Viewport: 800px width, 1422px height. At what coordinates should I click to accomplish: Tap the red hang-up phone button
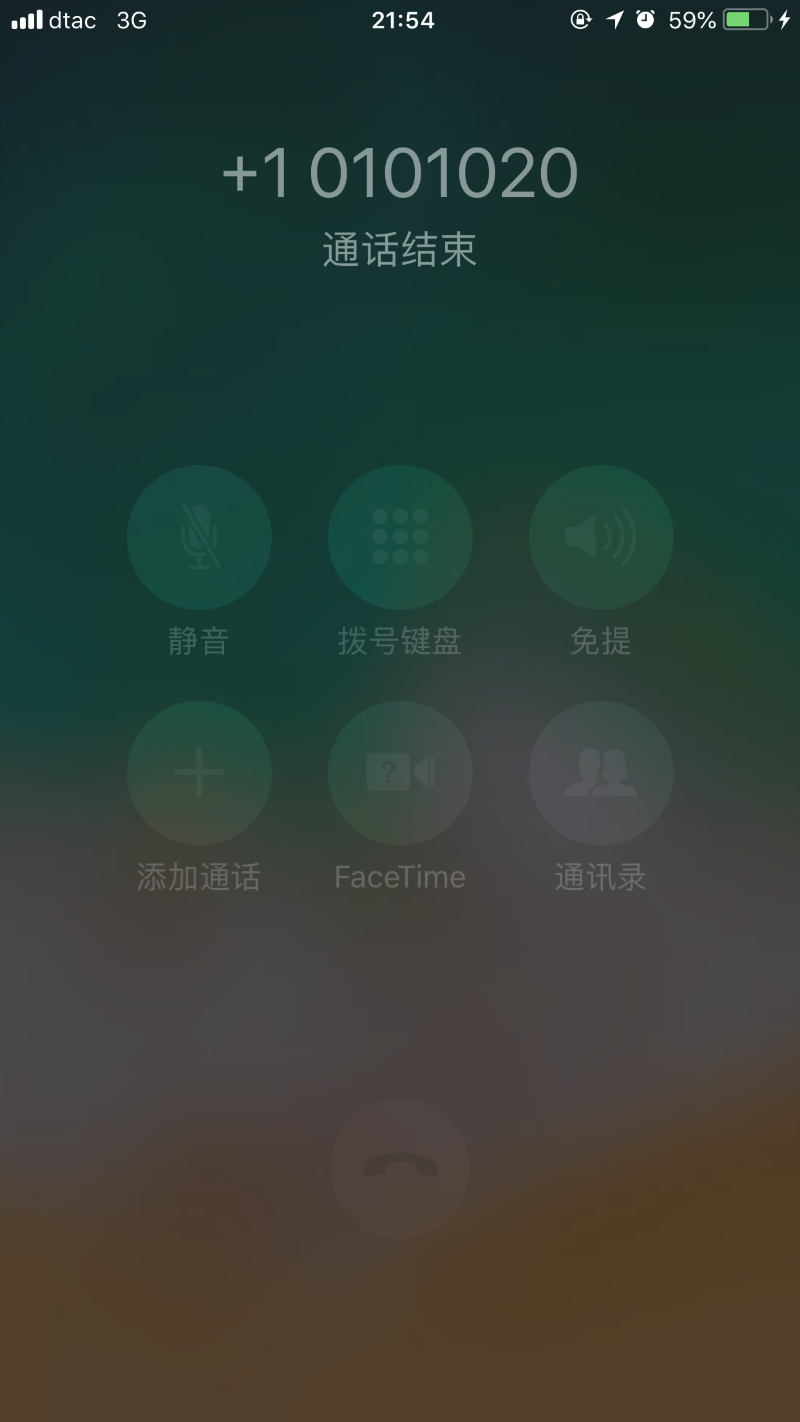[x=400, y=1168]
